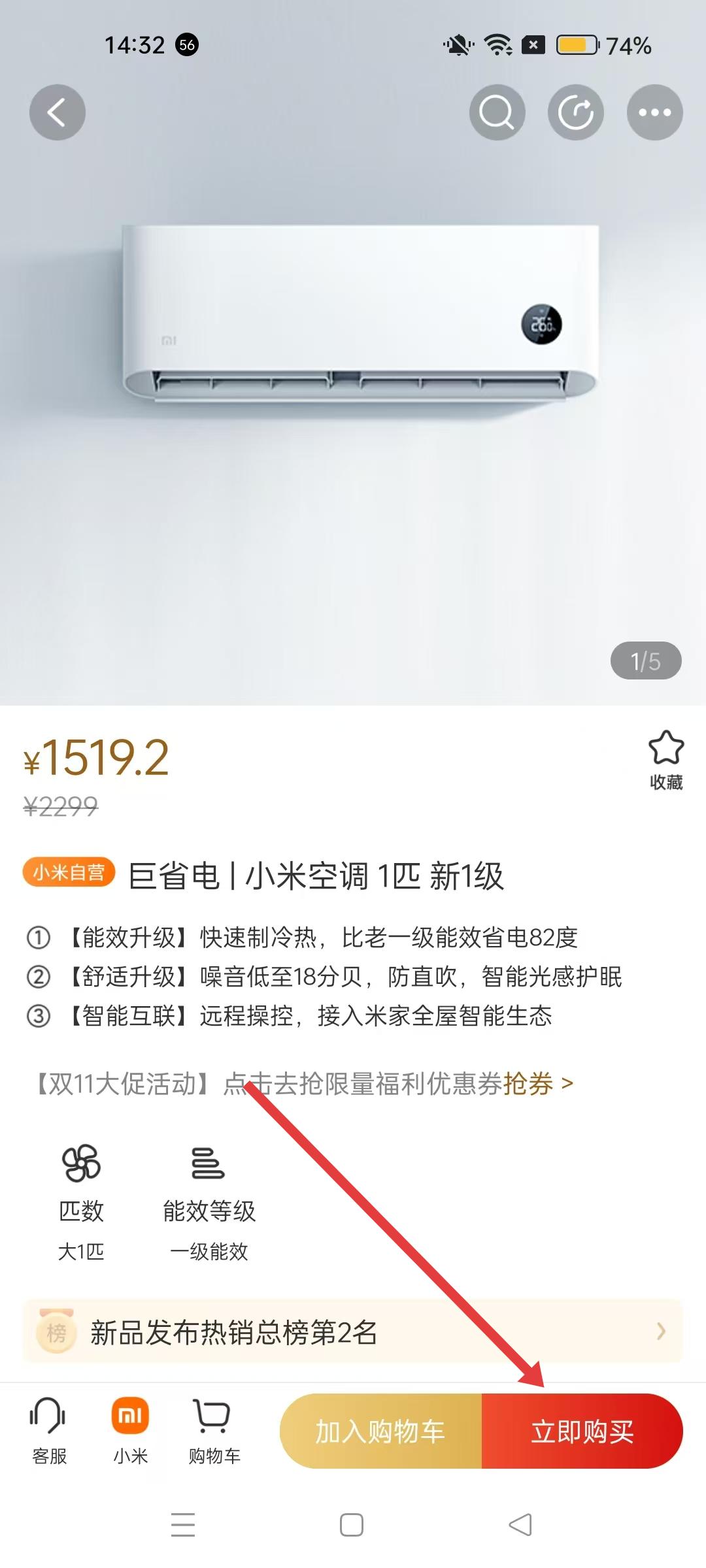The height and width of the screenshot is (1568, 706).
Task: Go back using the top-left arrow
Action: tap(58, 112)
